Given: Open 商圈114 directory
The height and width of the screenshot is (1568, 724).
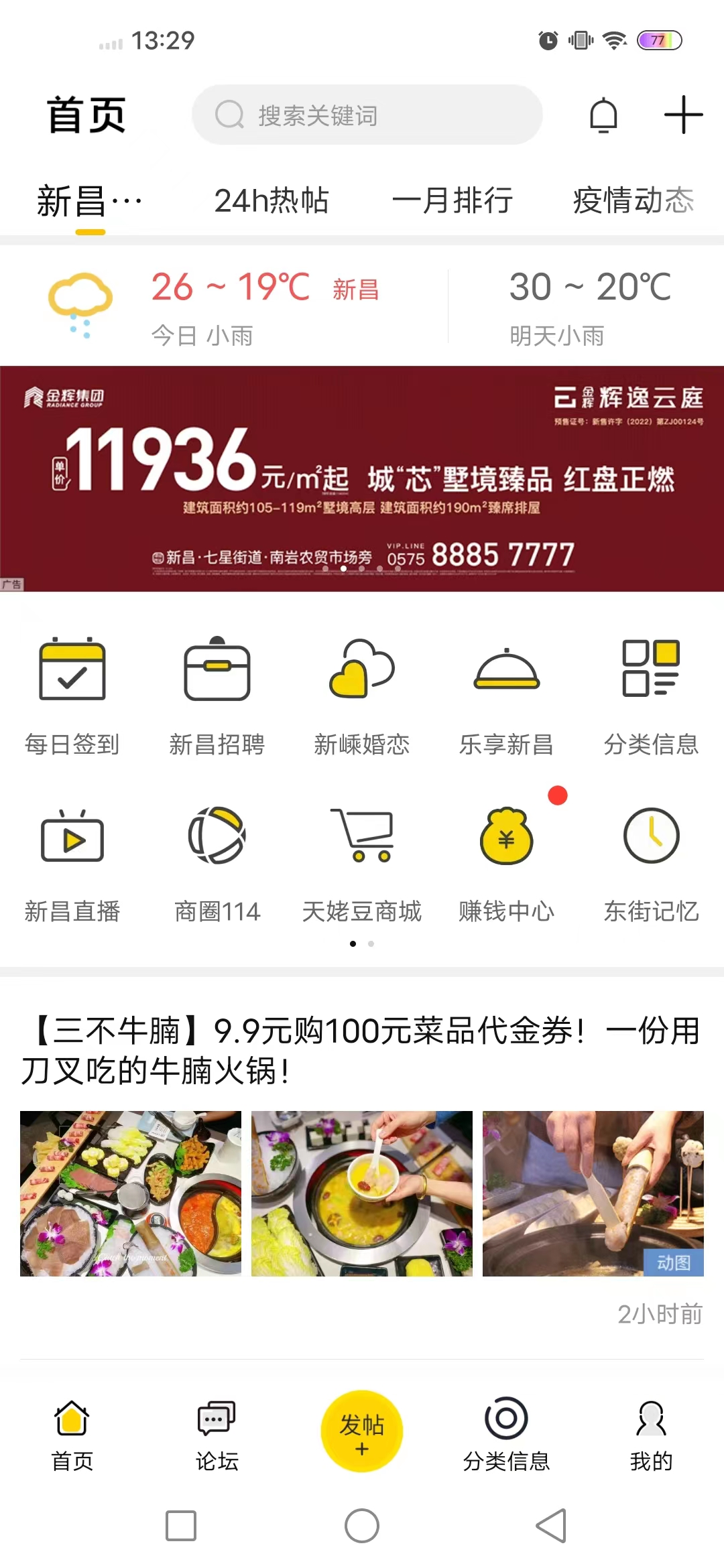Looking at the screenshot, I should pos(217,864).
